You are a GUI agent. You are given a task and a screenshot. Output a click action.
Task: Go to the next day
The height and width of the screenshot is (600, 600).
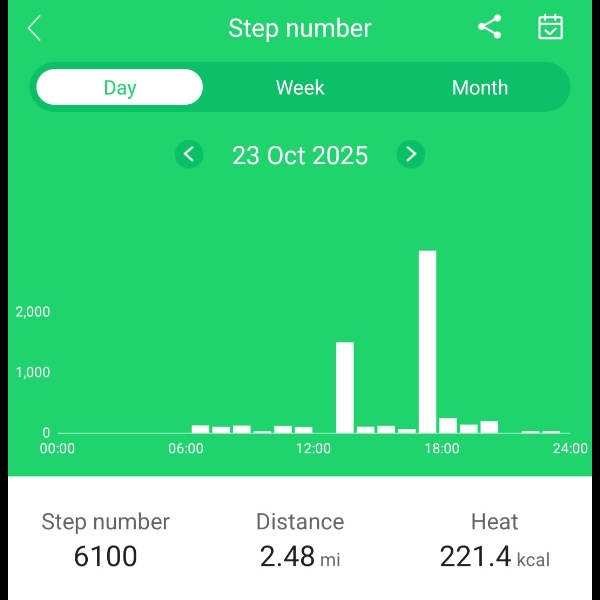tap(411, 154)
